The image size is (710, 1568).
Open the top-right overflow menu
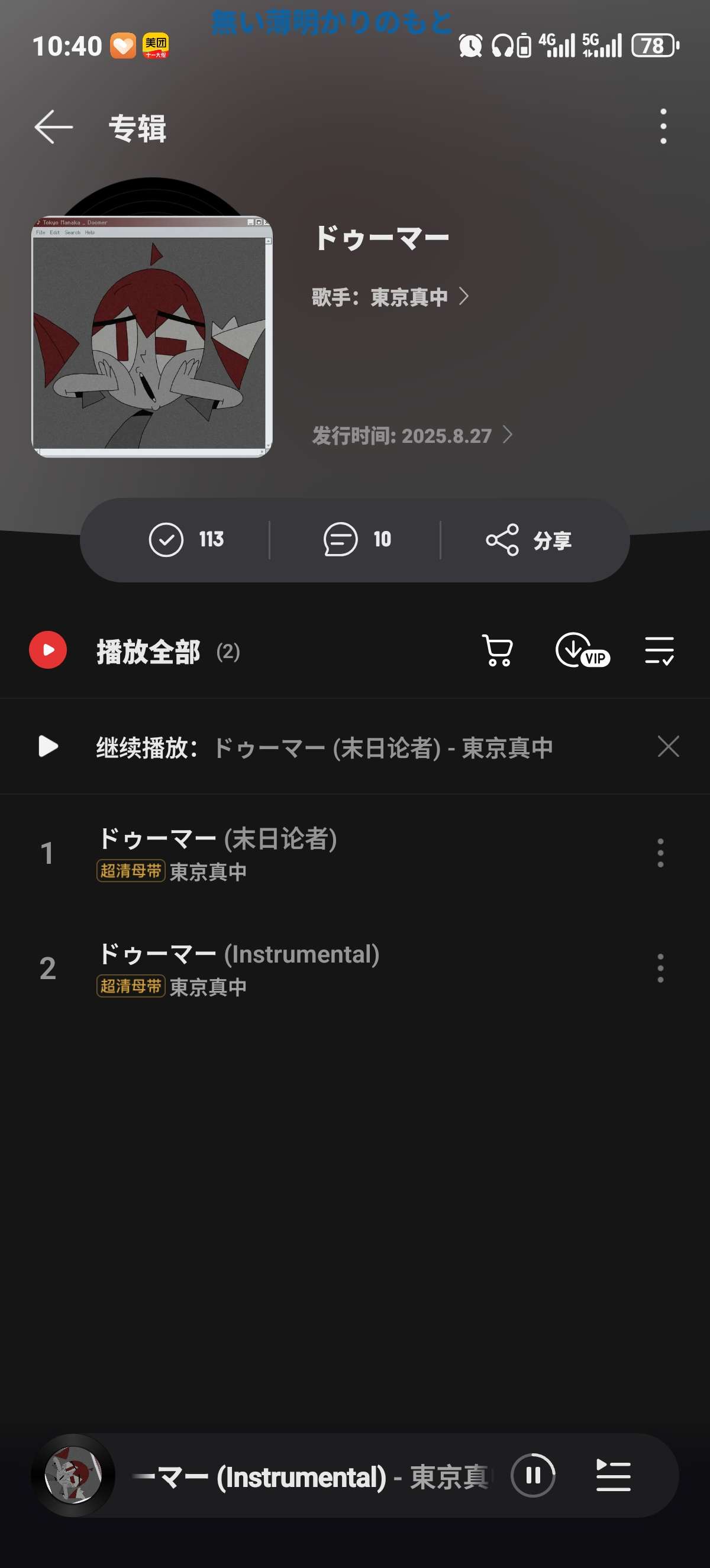(663, 127)
